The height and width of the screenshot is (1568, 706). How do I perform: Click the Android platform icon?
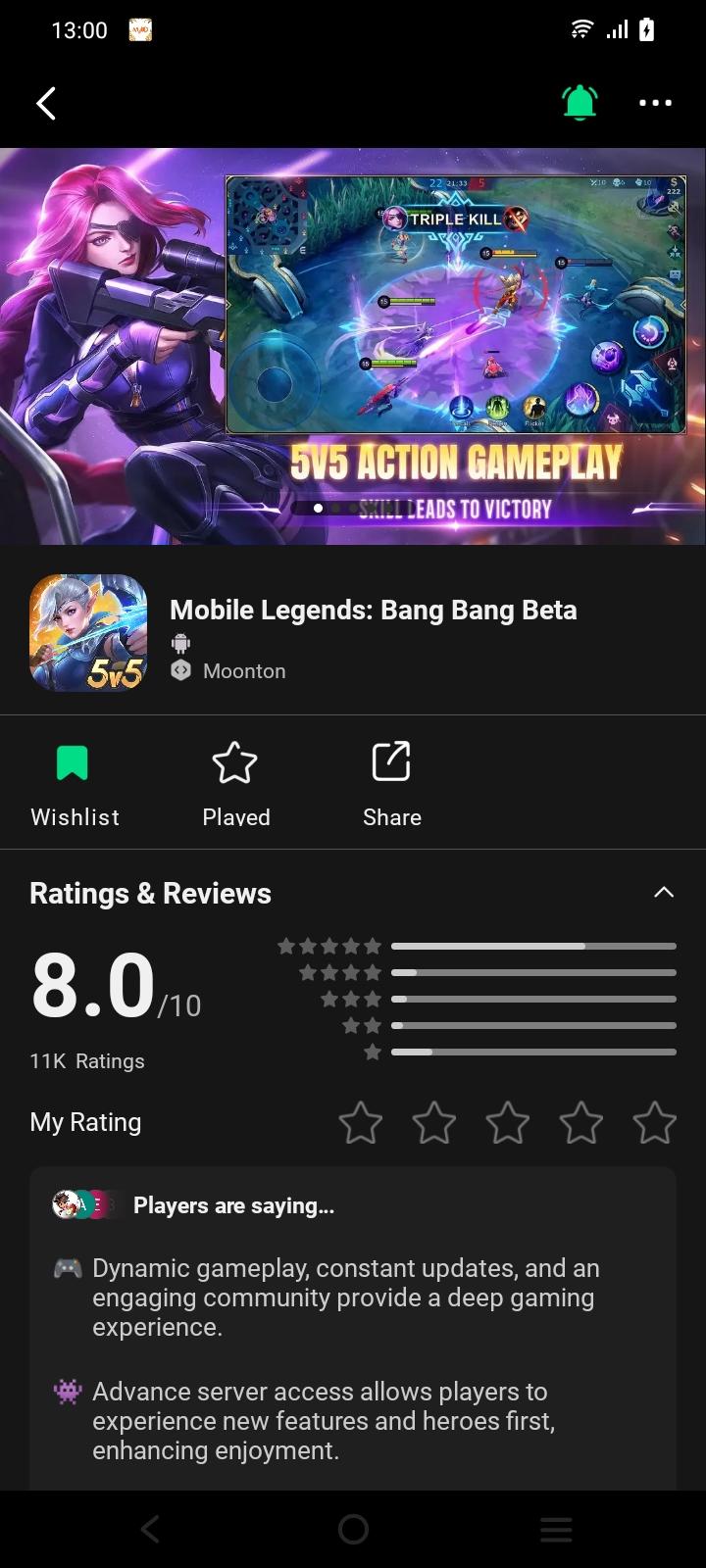180,643
